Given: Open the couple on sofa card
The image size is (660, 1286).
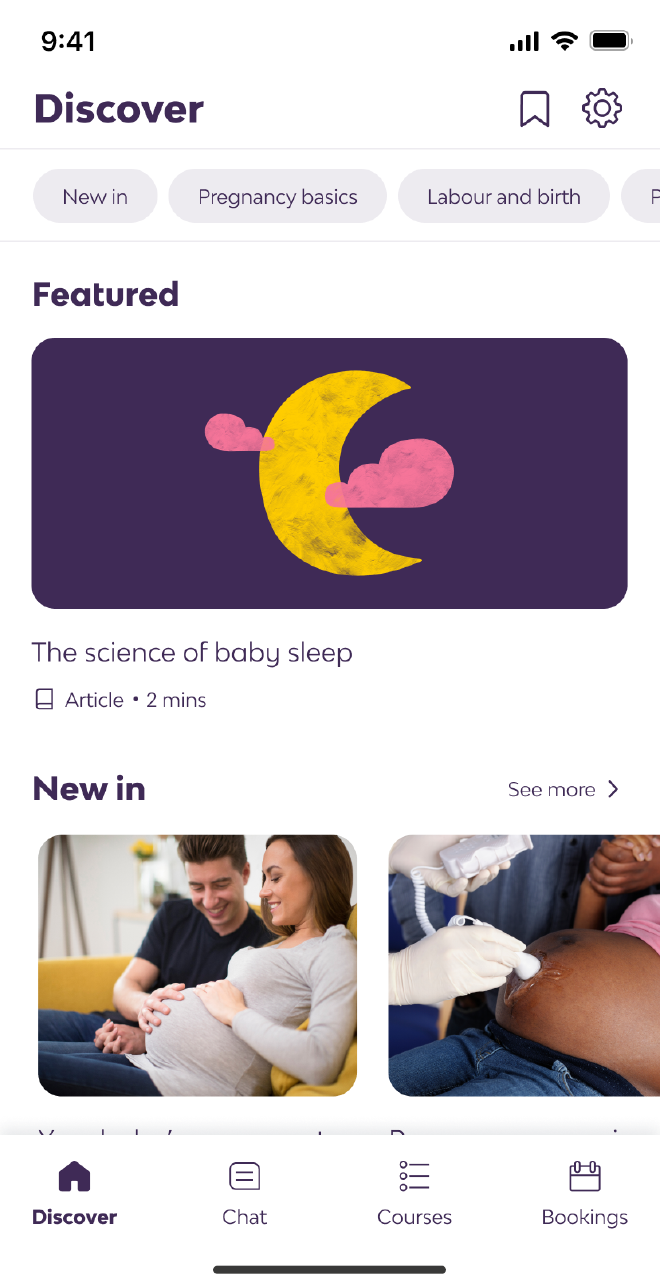Looking at the screenshot, I should tap(197, 965).
